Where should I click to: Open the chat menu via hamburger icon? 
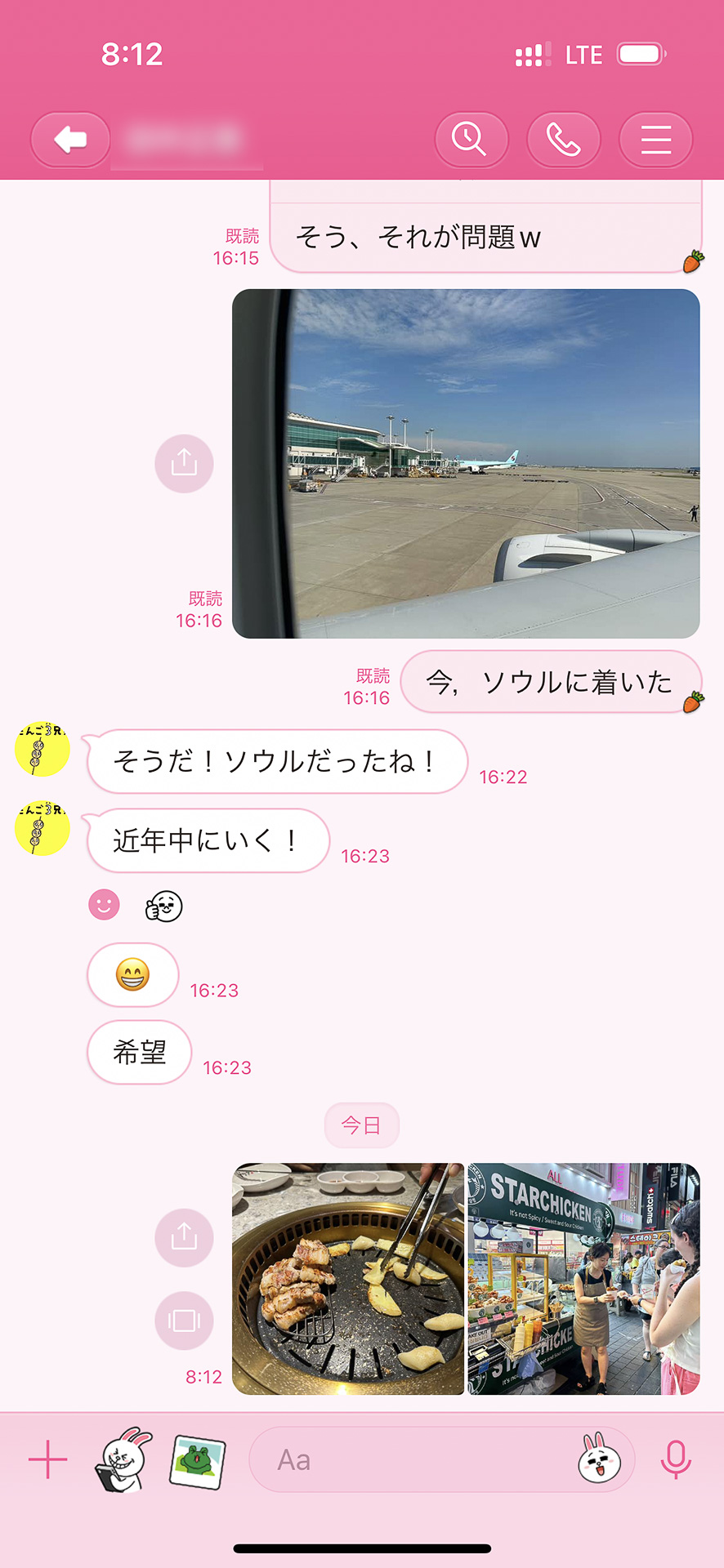pos(656,140)
